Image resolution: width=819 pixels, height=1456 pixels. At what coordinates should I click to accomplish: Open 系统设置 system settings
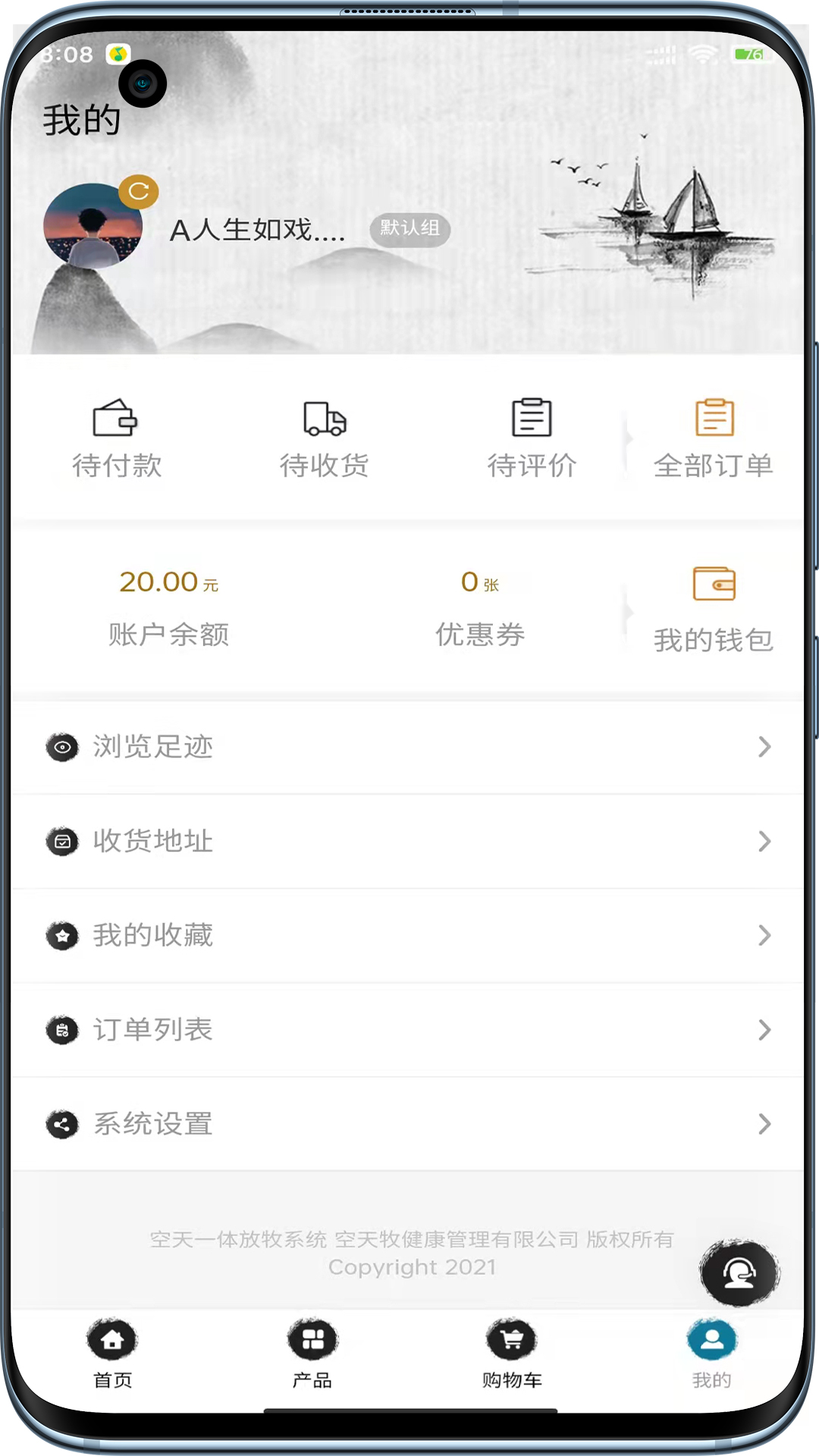coord(408,1123)
